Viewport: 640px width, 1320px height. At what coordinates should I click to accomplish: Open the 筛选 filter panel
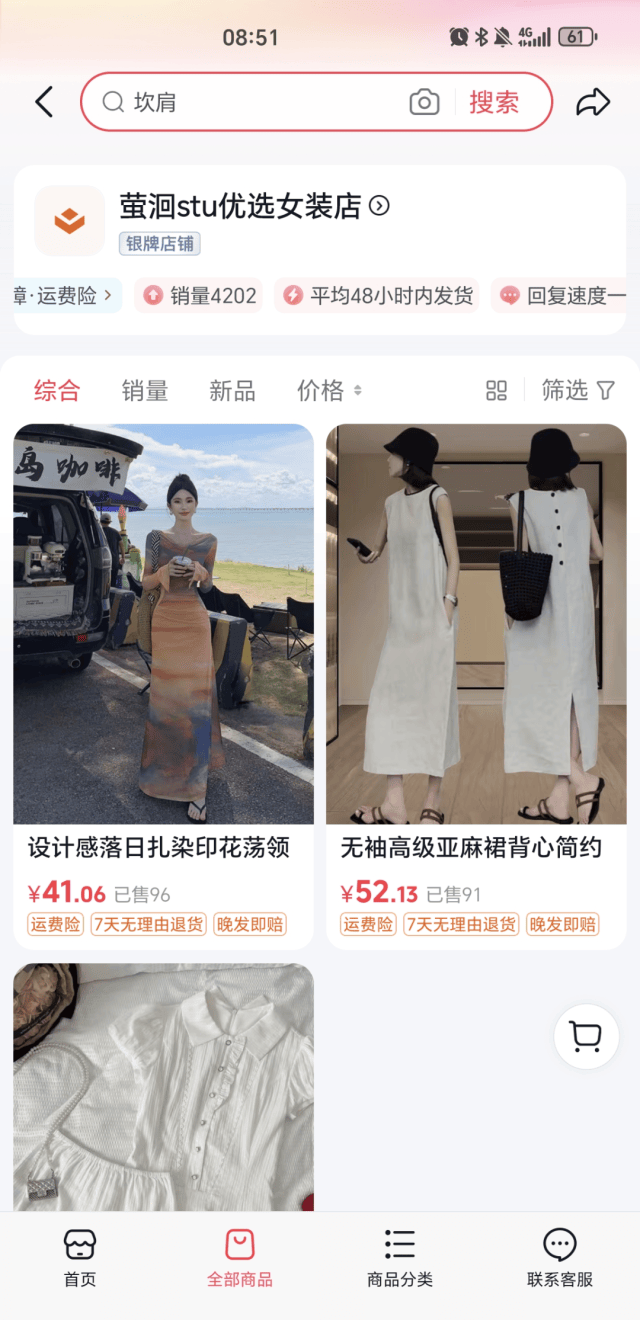(x=577, y=391)
